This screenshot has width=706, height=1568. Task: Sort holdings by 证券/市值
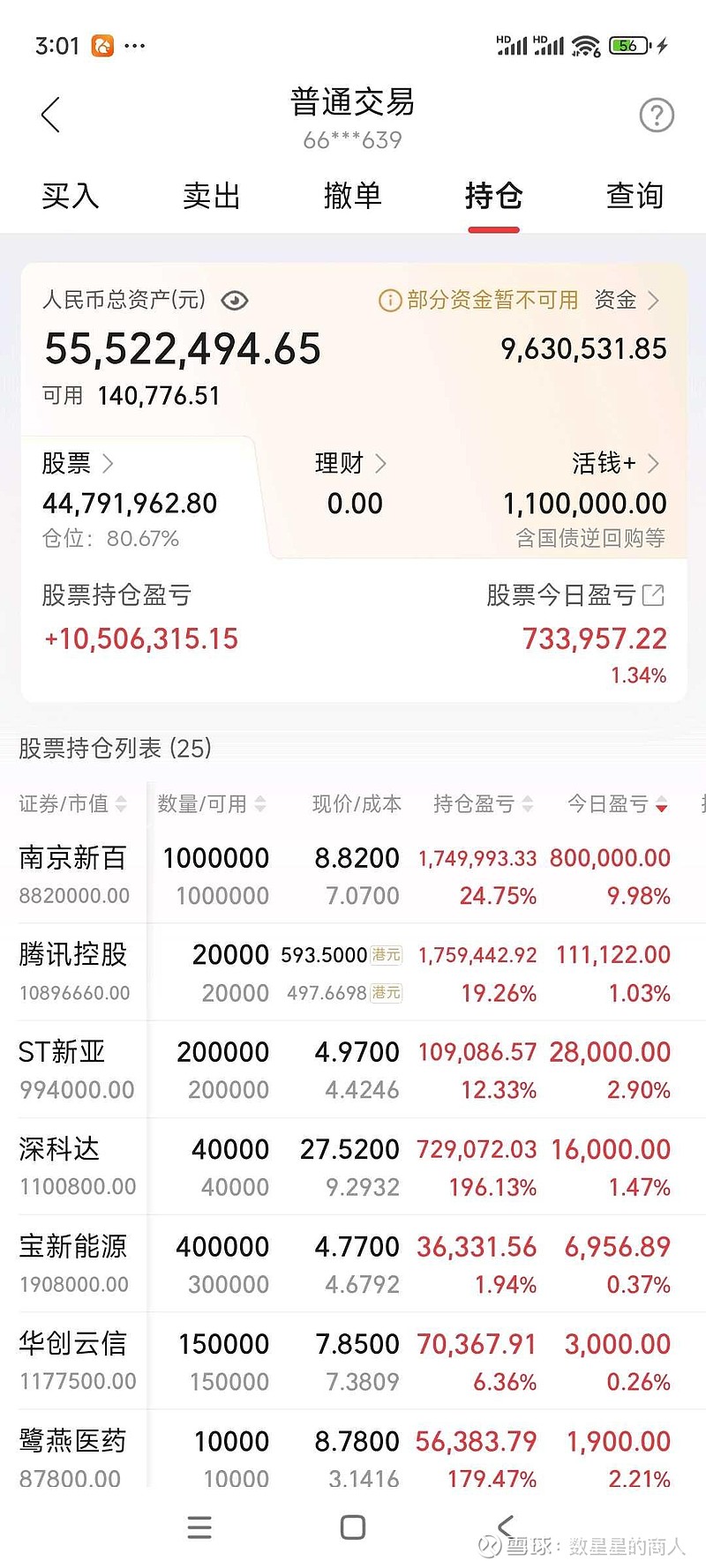pyautogui.click(x=73, y=803)
